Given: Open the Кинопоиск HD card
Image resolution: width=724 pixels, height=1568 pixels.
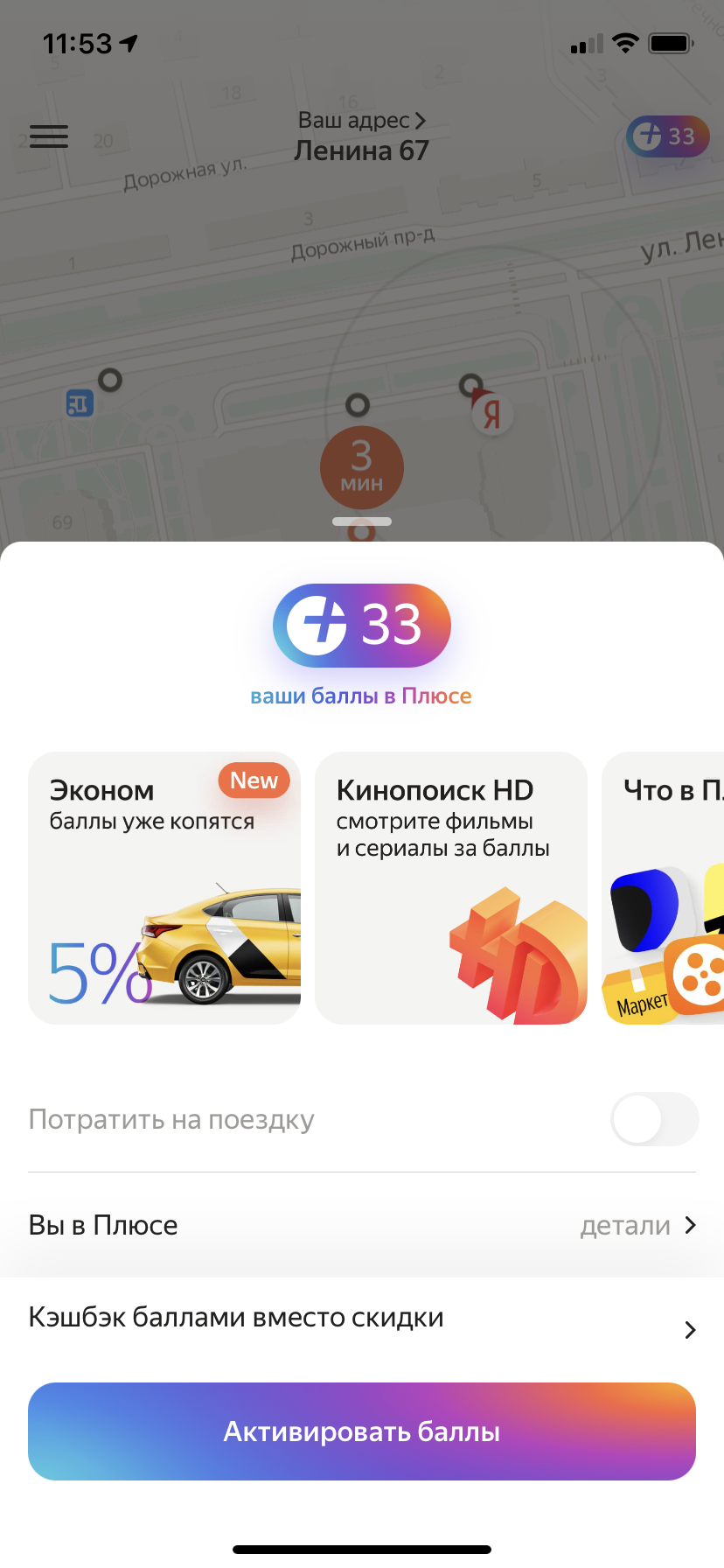Looking at the screenshot, I should (x=450, y=887).
